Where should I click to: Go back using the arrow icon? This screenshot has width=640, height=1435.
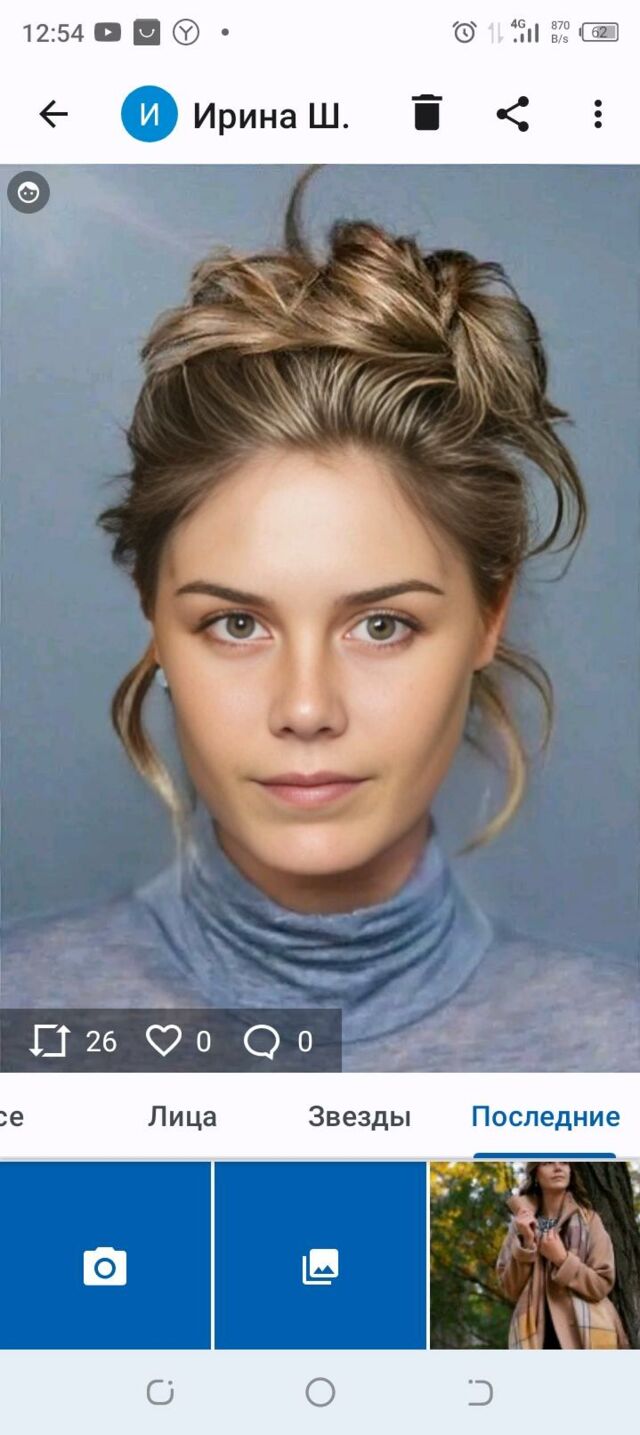pyautogui.click(x=53, y=114)
